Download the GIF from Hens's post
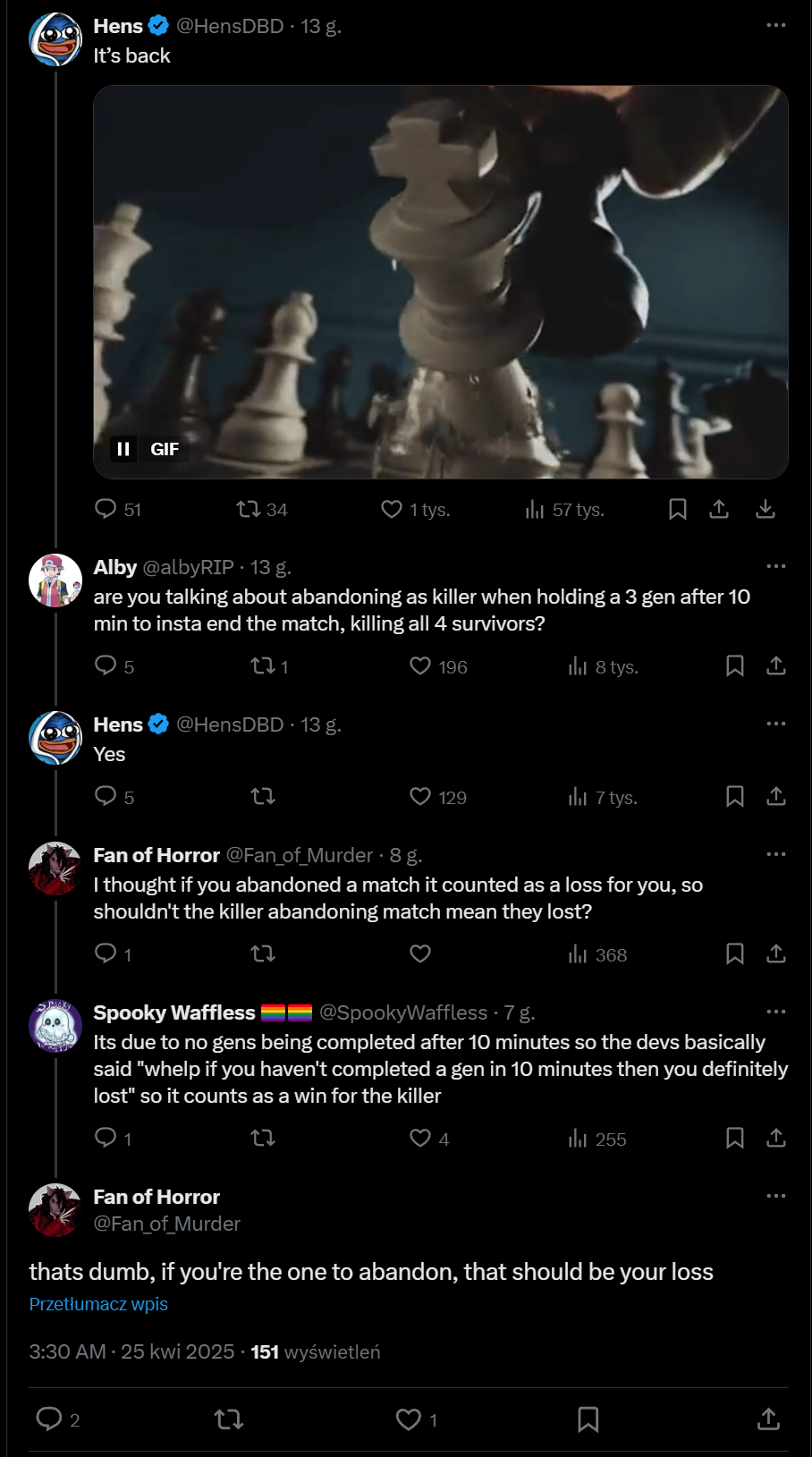This screenshot has height=1457, width=812. (765, 510)
